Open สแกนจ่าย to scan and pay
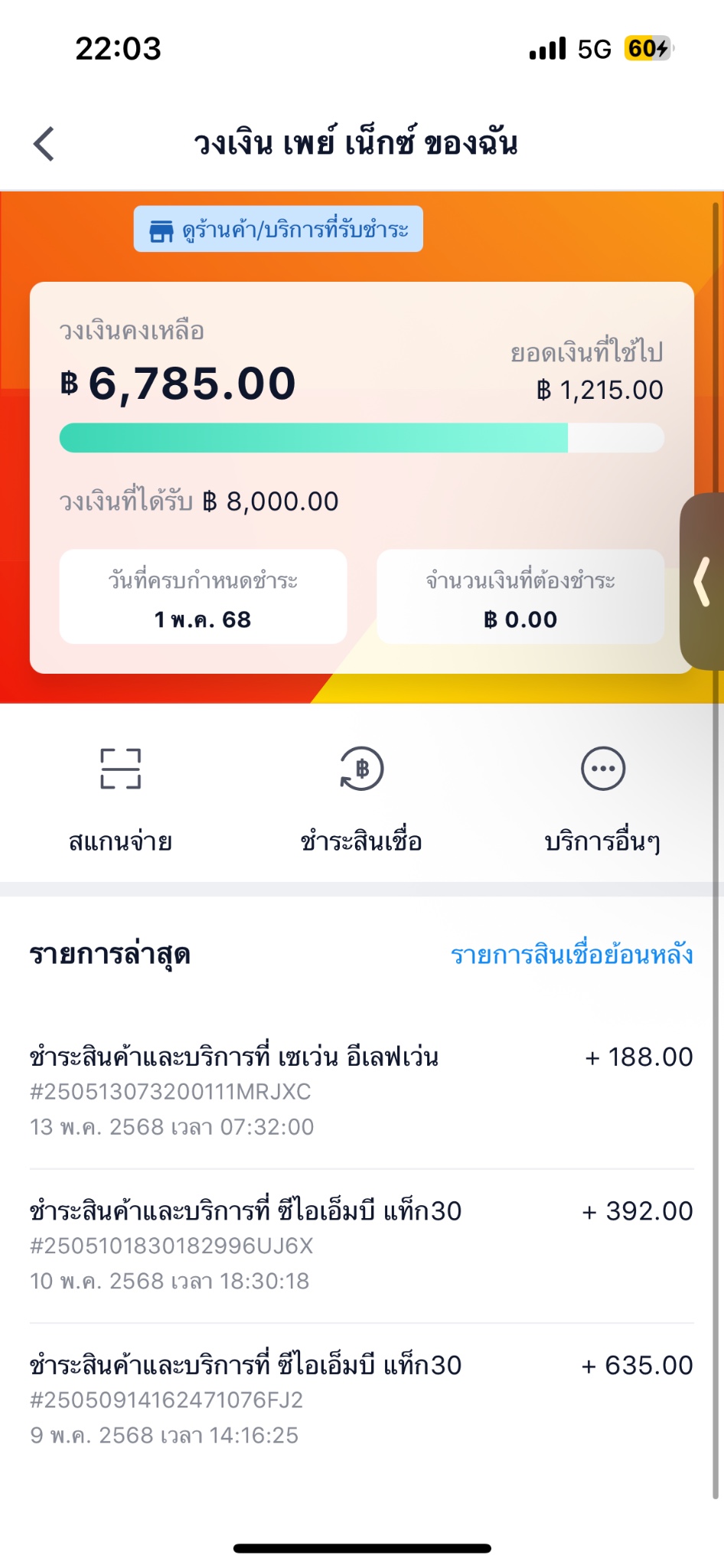724x1568 pixels. click(121, 799)
